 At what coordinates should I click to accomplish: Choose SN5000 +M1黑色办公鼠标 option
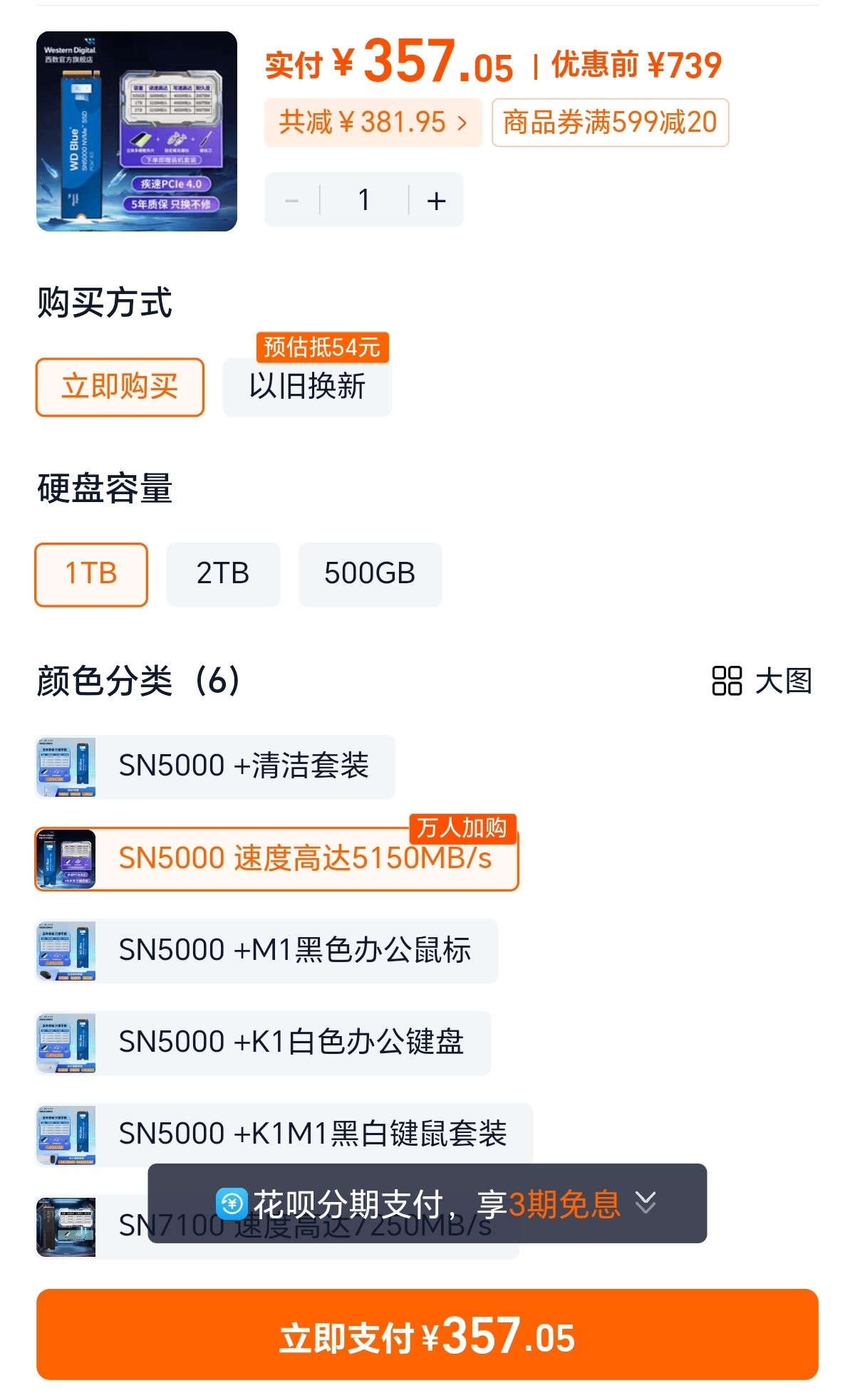click(266, 950)
